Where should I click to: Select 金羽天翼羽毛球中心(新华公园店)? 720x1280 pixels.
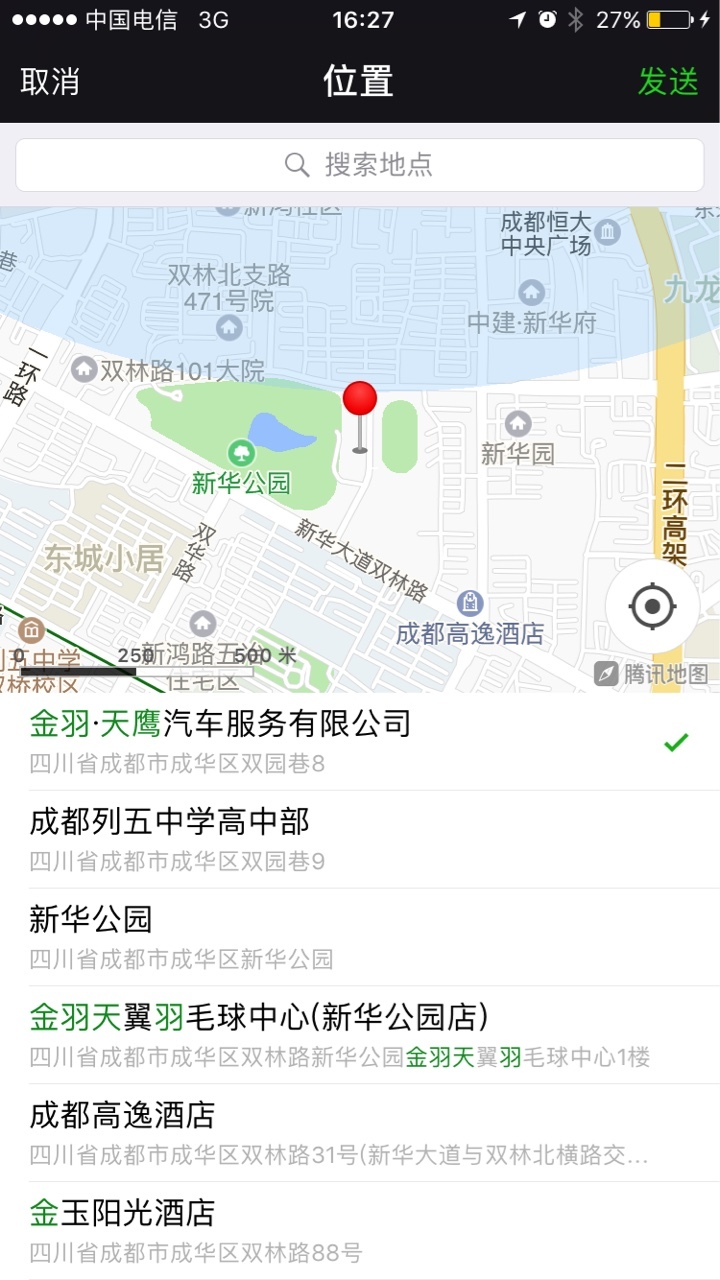360,1035
